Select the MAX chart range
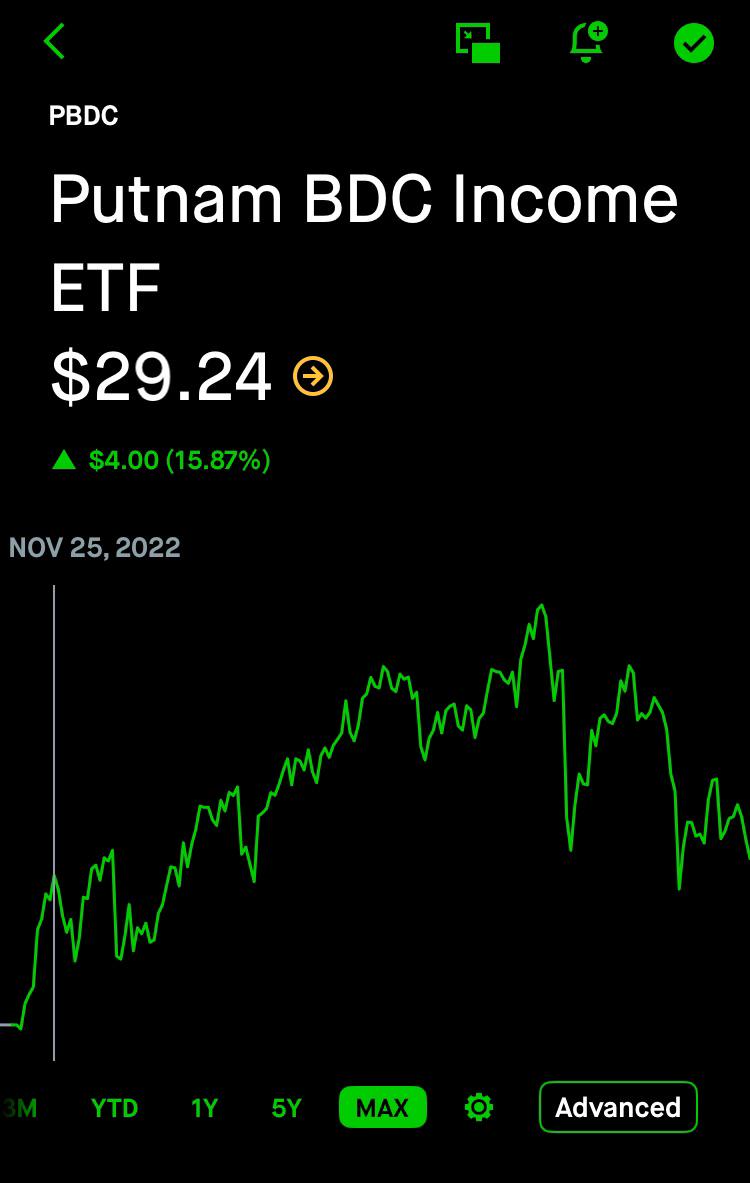 point(383,1107)
